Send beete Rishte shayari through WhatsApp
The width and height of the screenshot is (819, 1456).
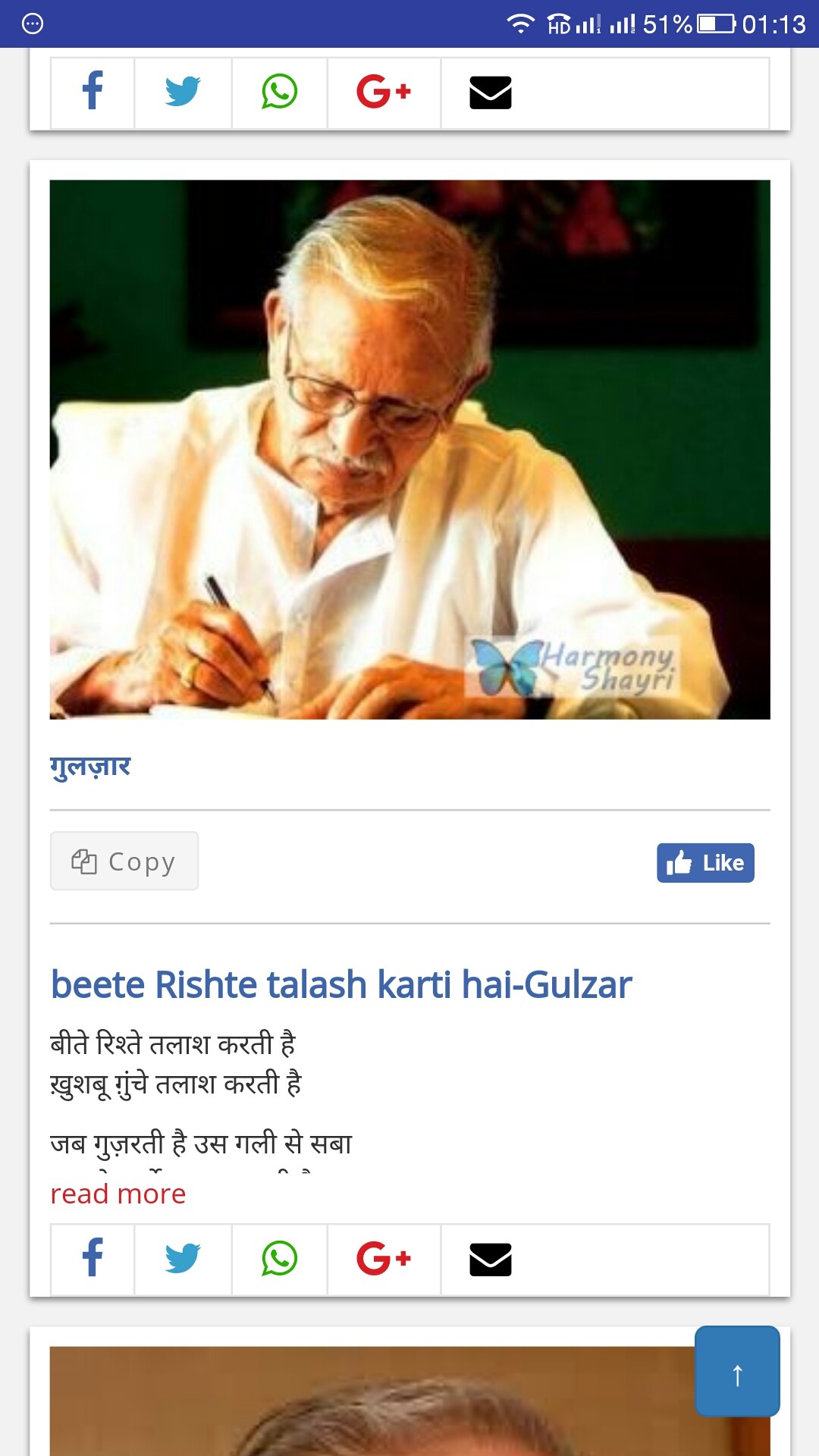pyautogui.click(x=279, y=1259)
